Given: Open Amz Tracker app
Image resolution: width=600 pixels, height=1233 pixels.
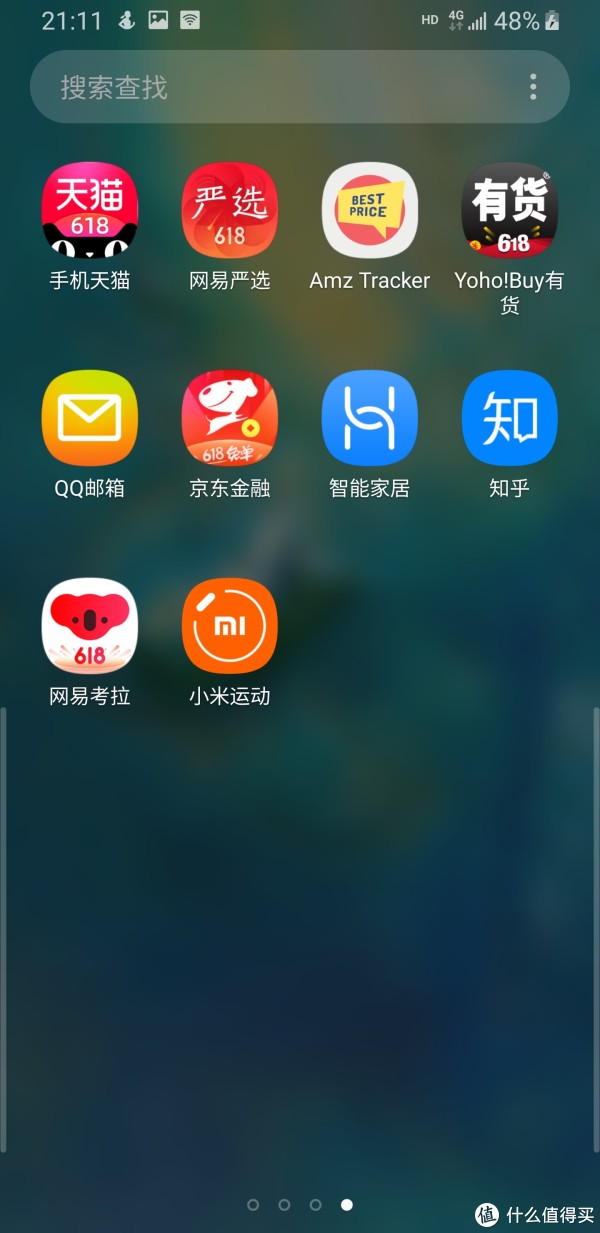Looking at the screenshot, I should point(370,211).
